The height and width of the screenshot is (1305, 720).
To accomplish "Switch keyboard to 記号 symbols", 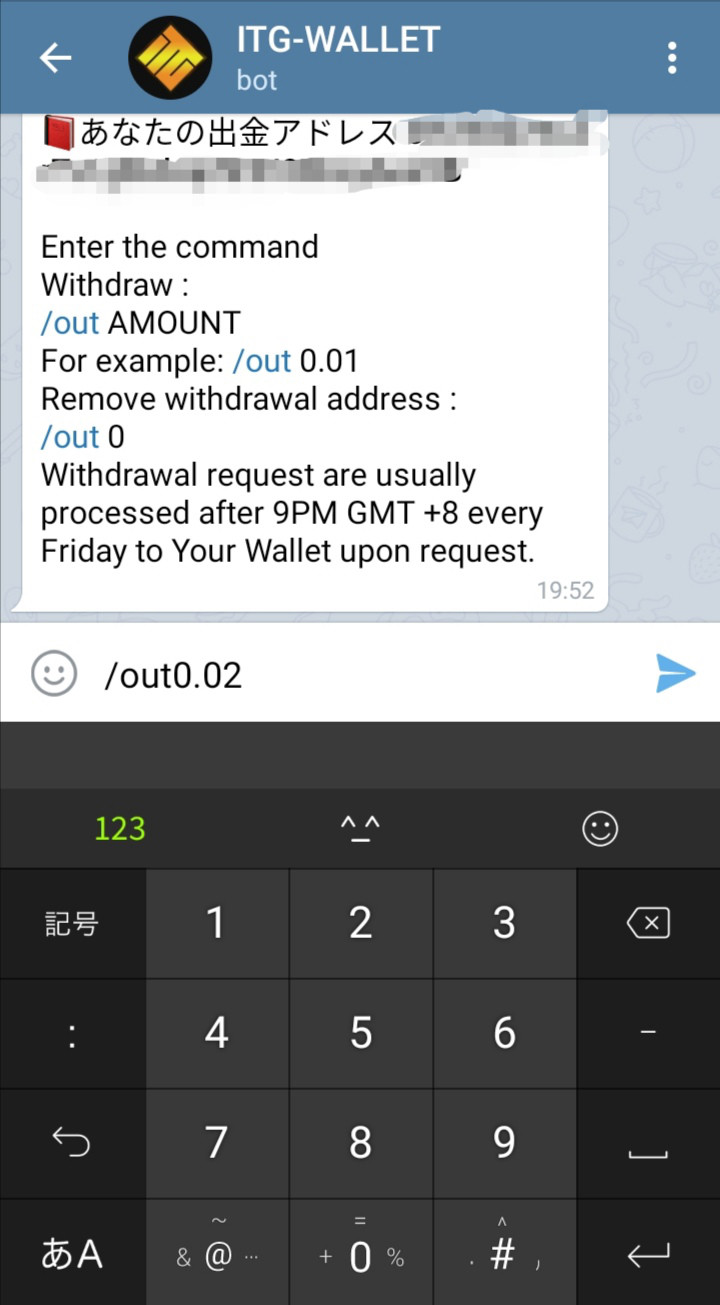I will coord(72,924).
